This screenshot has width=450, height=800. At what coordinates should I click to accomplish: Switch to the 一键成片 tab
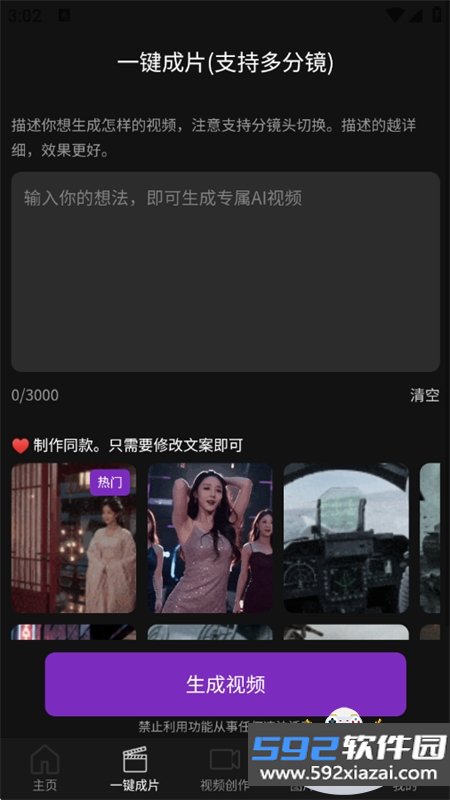pos(135,768)
